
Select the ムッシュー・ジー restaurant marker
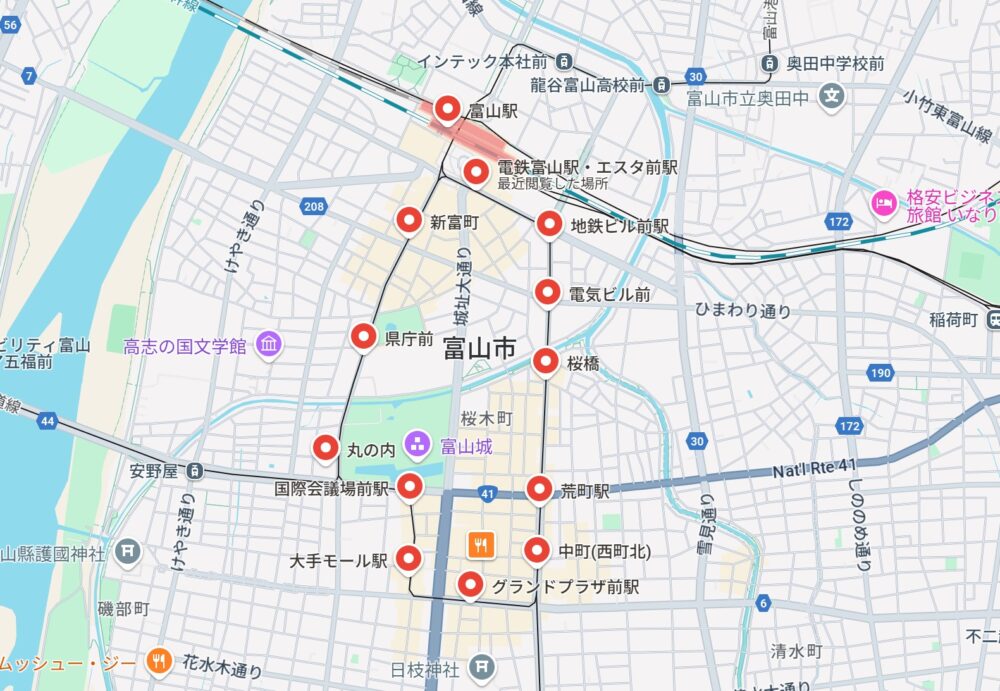tap(158, 660)
